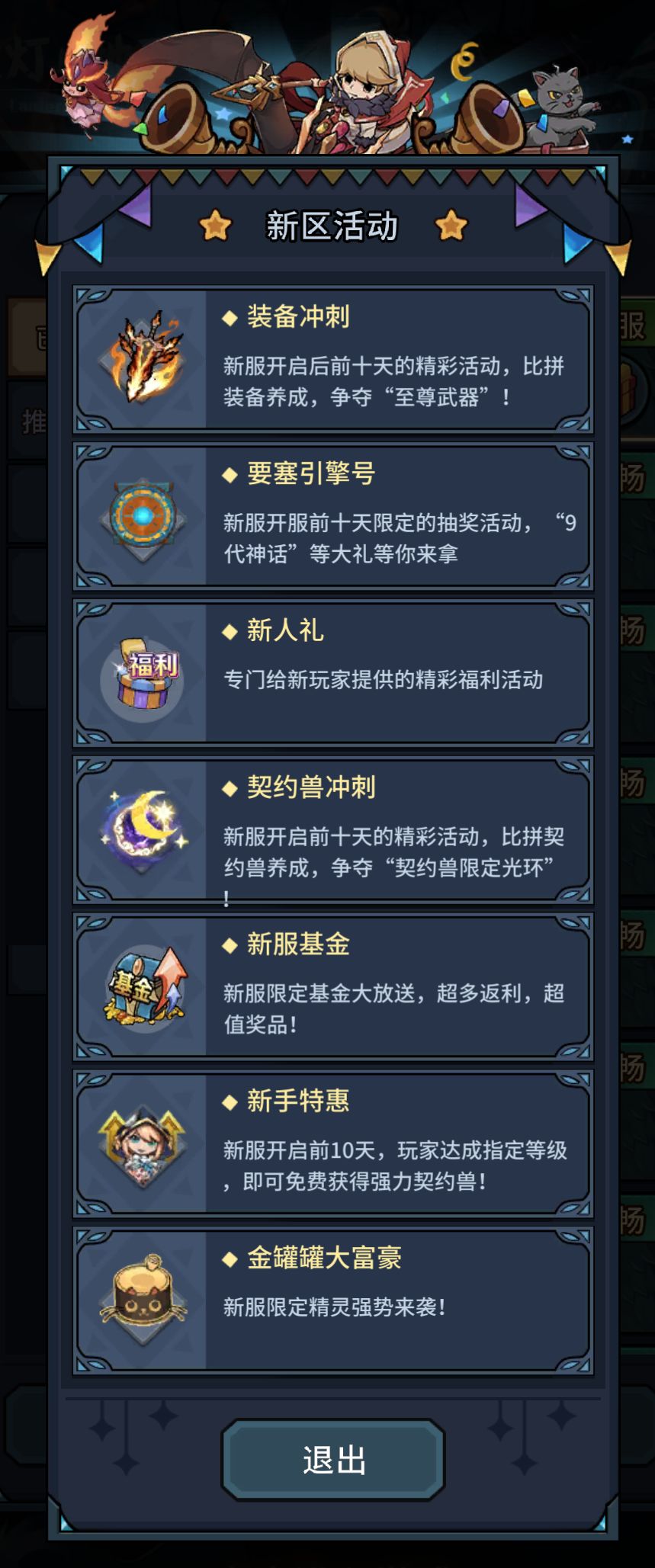Select the 契约兽冲刺 crescent moon icon
Viewport: 655px width, 1568px height.
click(x=141, y=827)
